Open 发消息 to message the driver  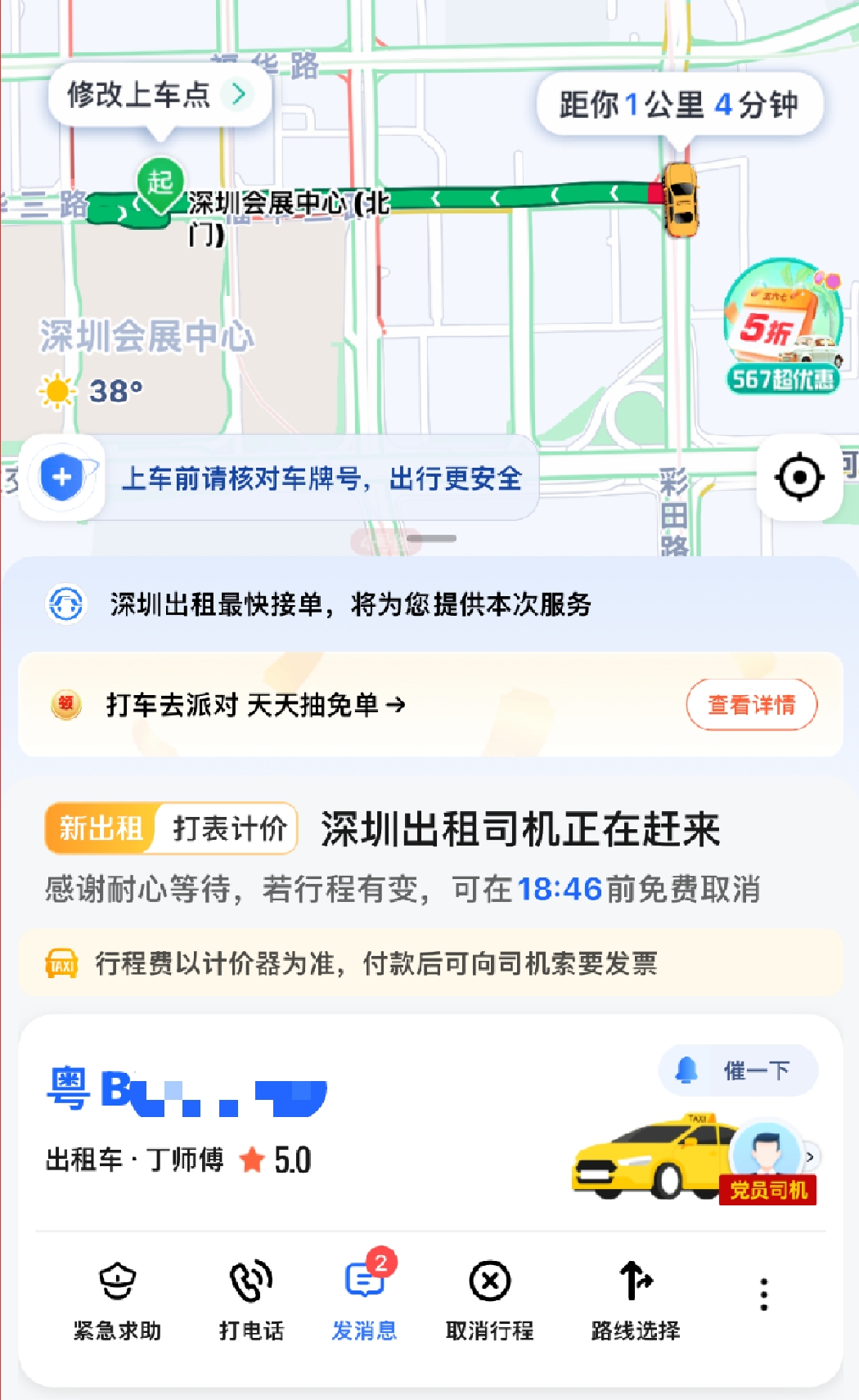pyautogui.click(x=364, y=1300)
